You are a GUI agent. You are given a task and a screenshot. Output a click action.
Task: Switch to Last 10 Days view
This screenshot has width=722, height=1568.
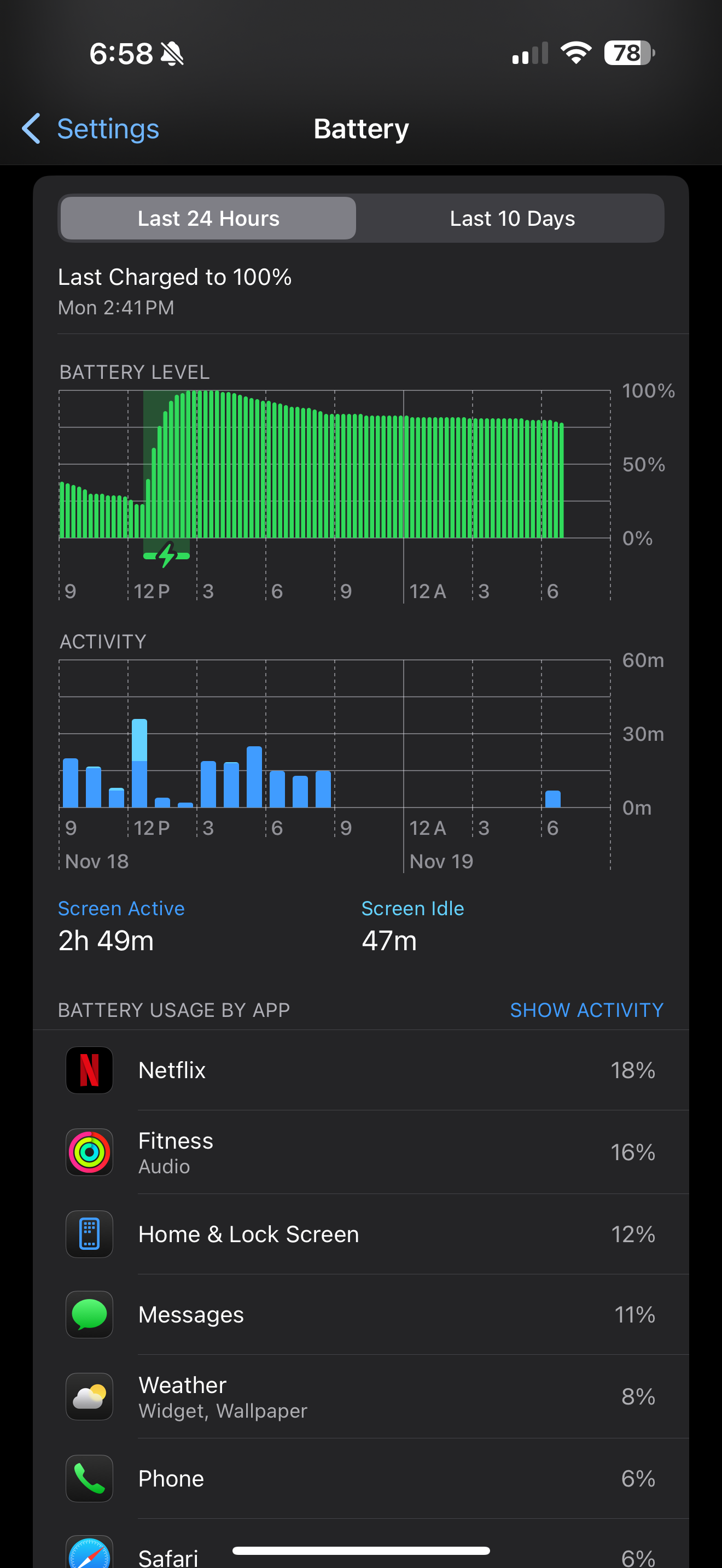tap(511, 219)
